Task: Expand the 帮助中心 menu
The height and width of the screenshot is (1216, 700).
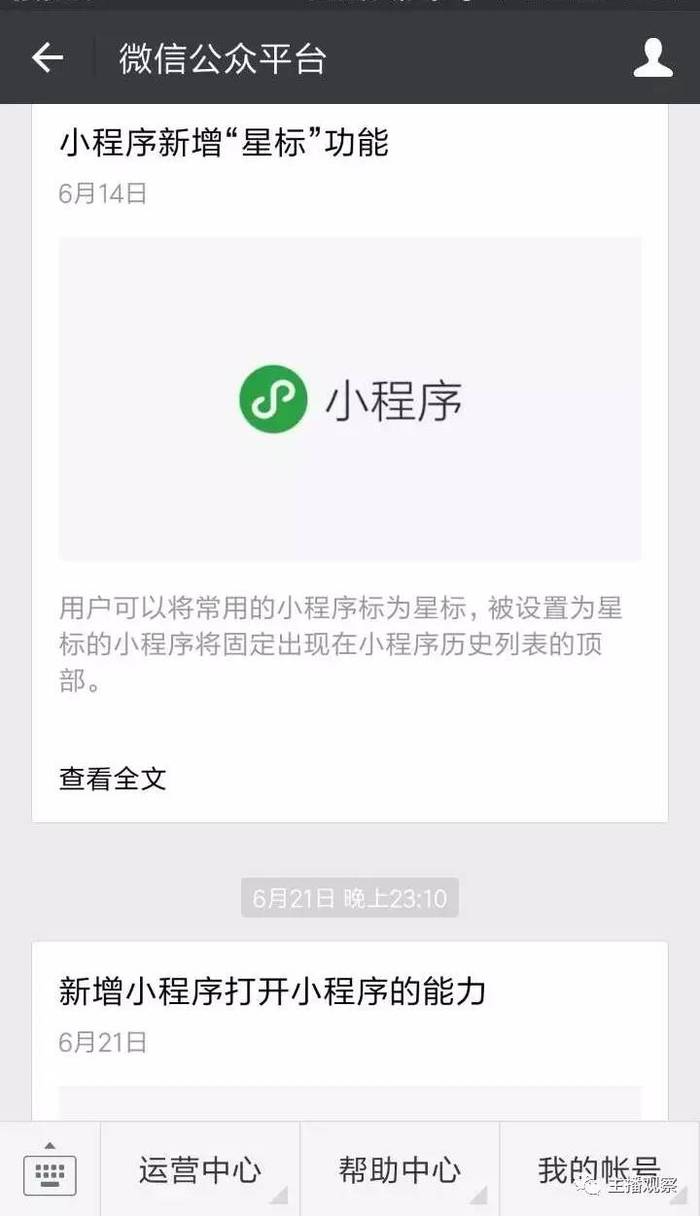Action: 400,1169
